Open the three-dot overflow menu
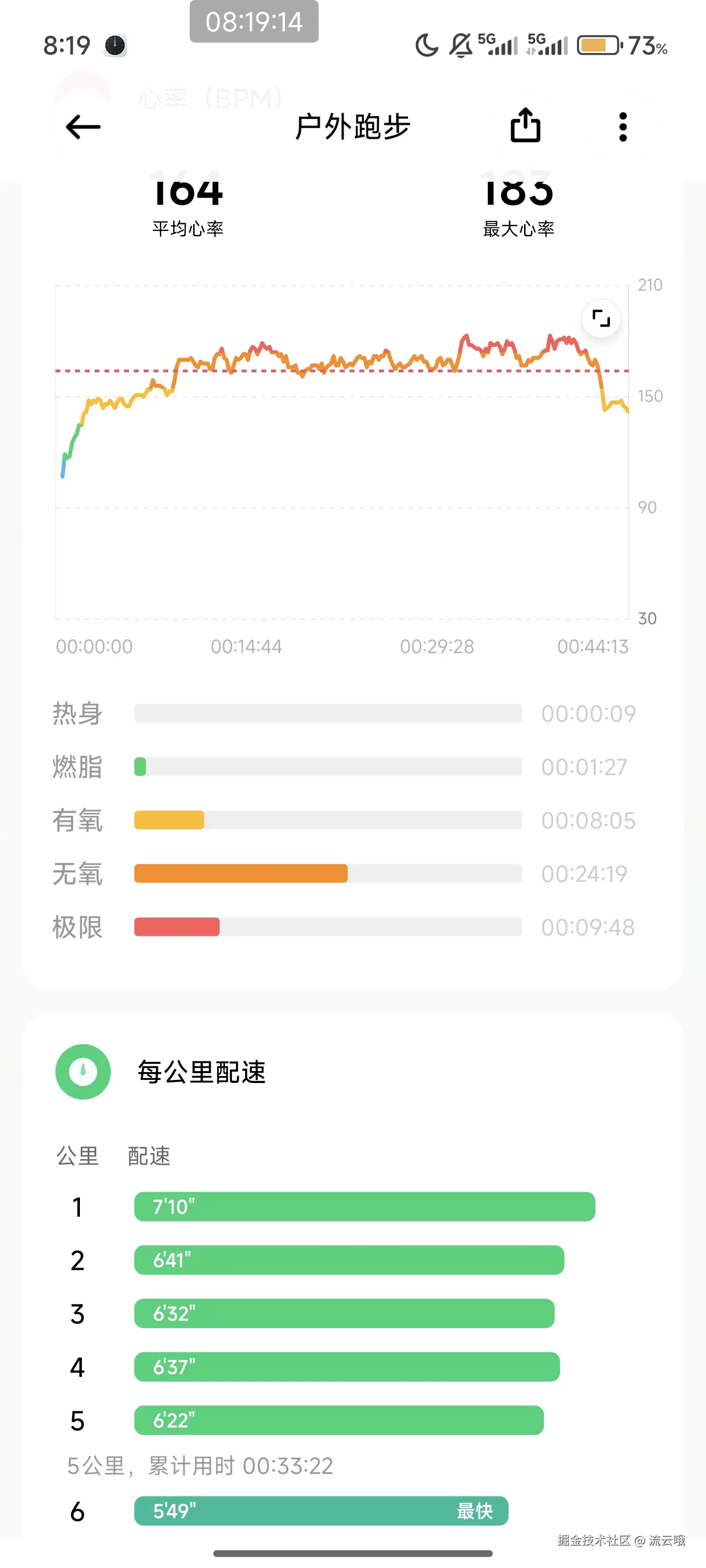The image size is (706, 1568). [623, 126]
